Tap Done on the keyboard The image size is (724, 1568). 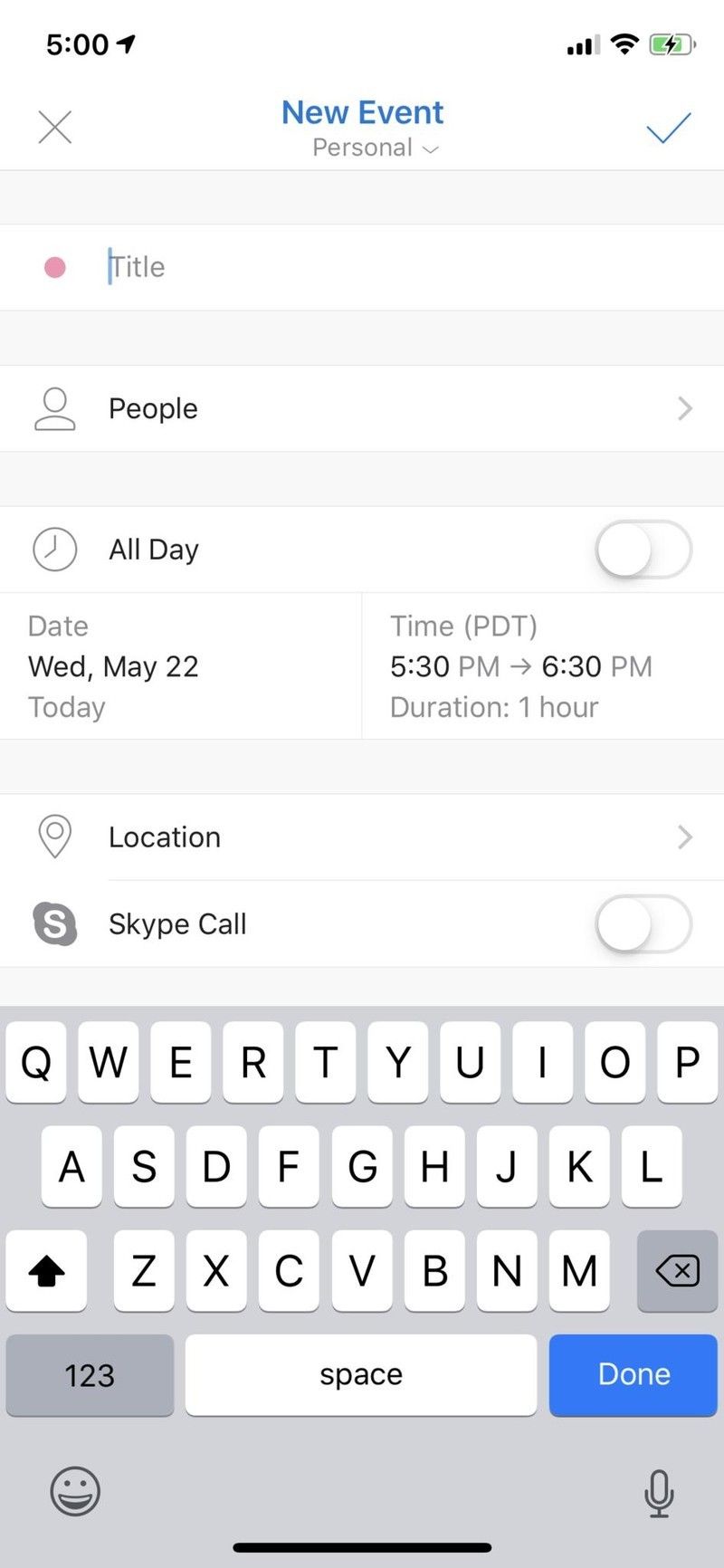pyautogui.click(x=633, y=1374)
